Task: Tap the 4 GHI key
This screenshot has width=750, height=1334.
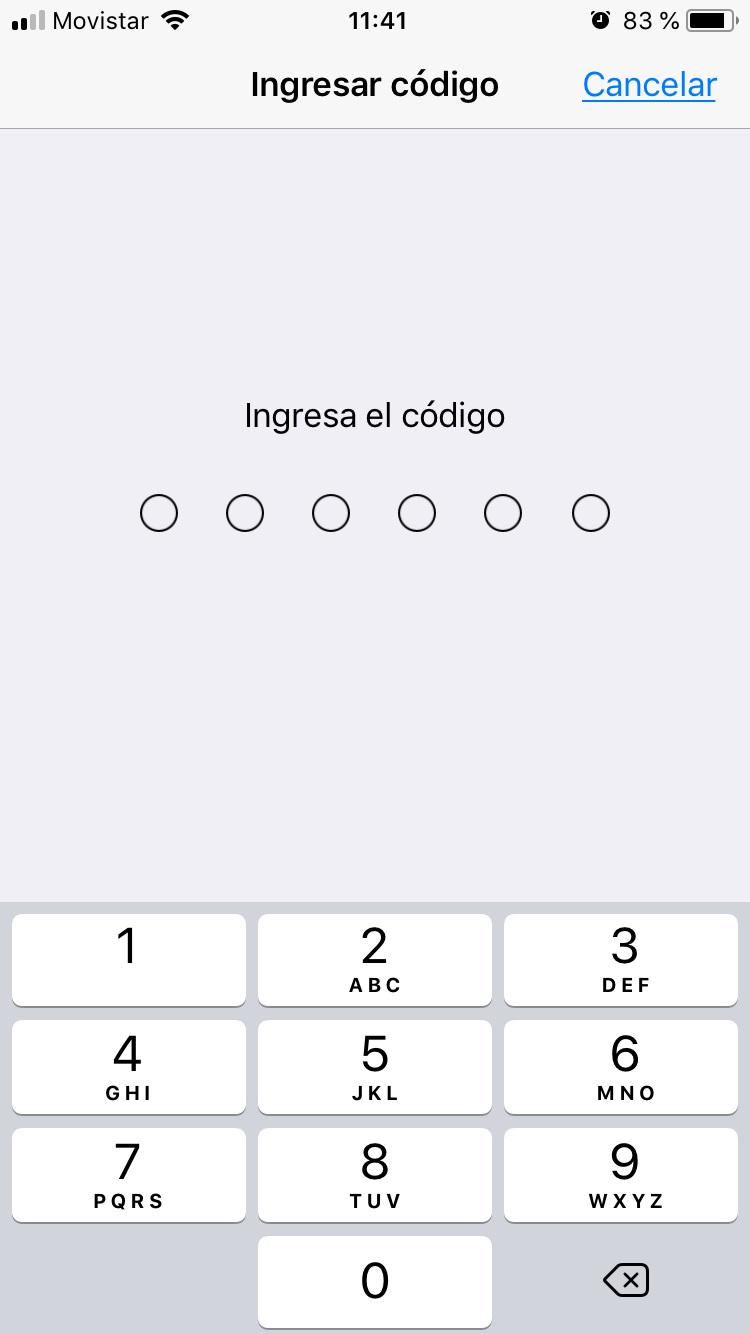Action: 129,1067
